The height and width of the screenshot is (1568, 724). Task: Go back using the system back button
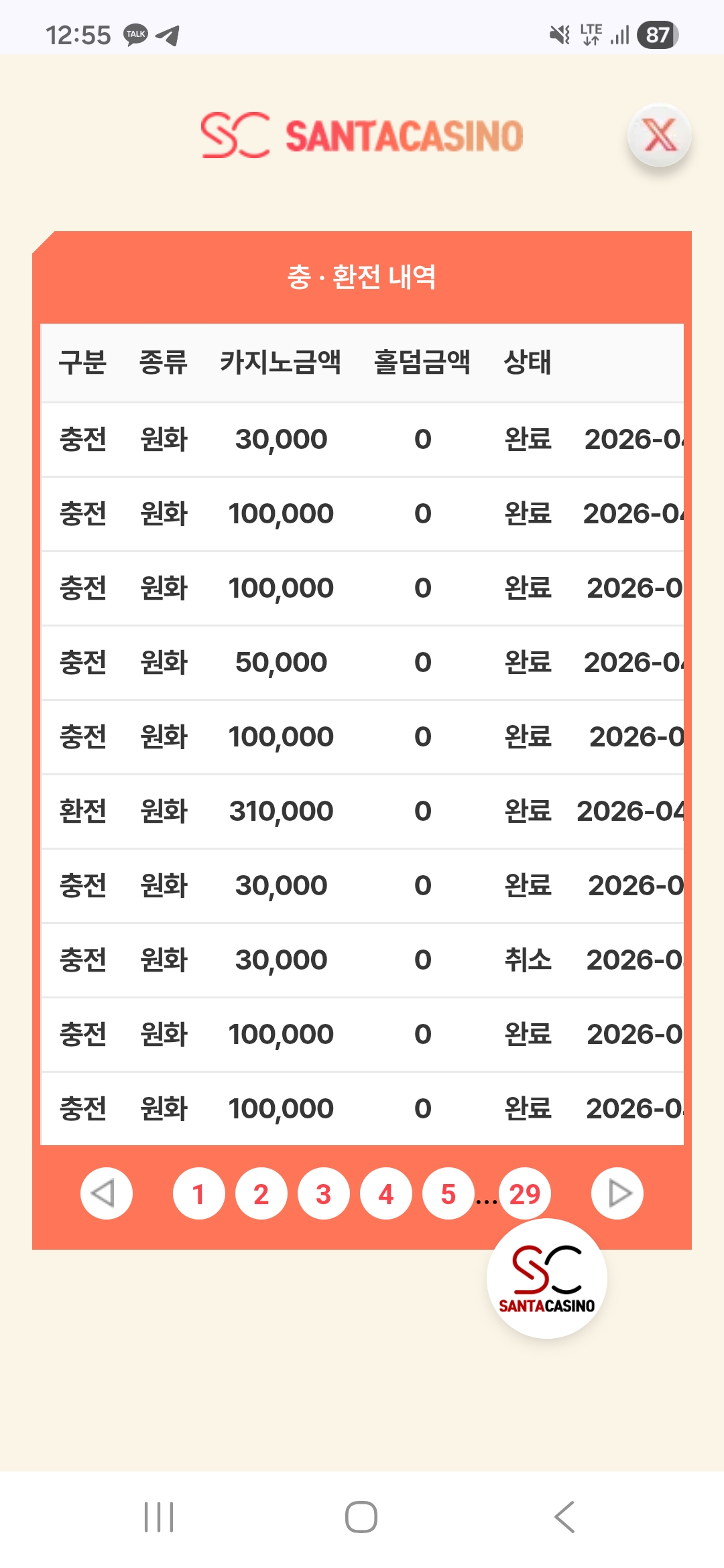tap(564, 1516)
